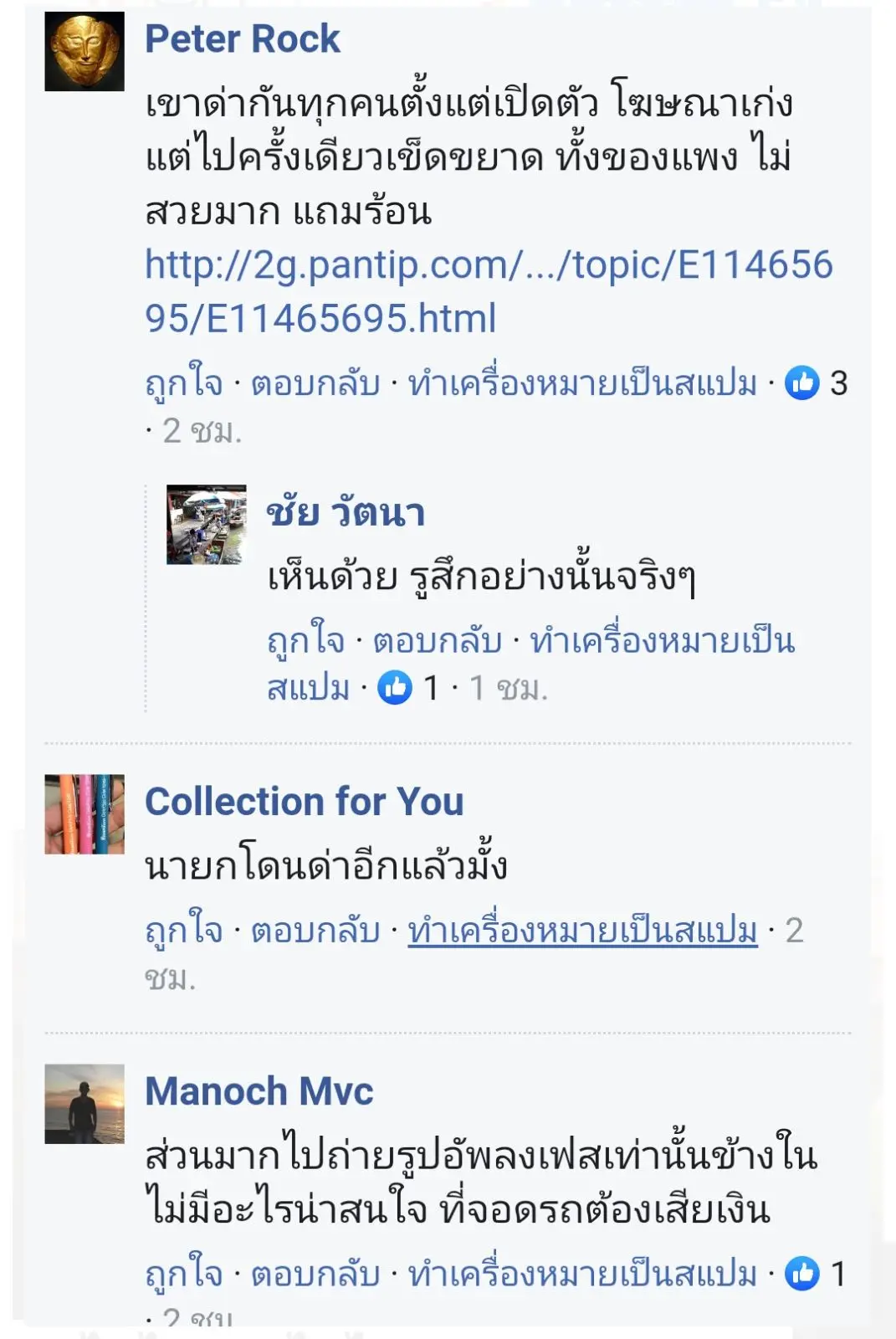Open Peter Rock's profile name

click(x=242, y=38)
